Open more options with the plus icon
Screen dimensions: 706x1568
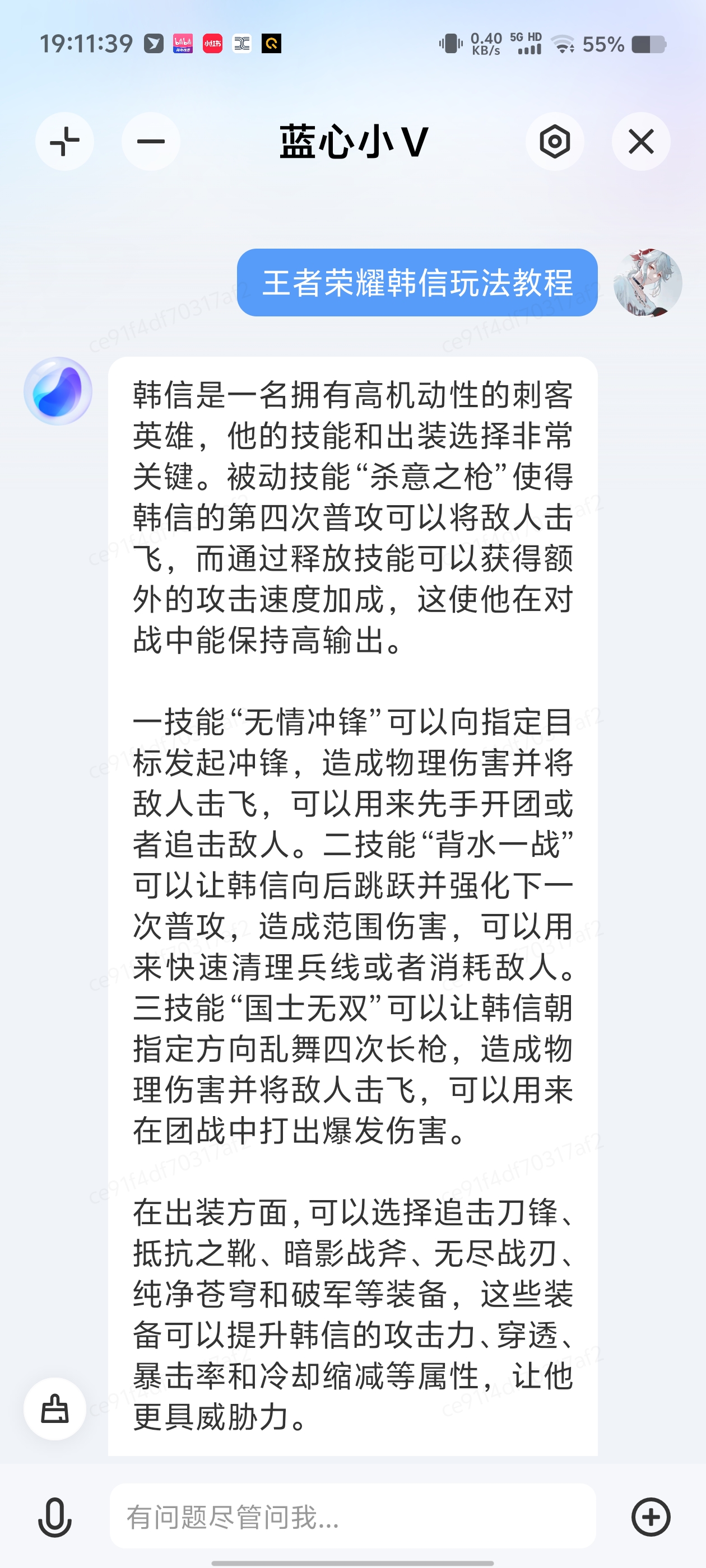[651, 1517]
